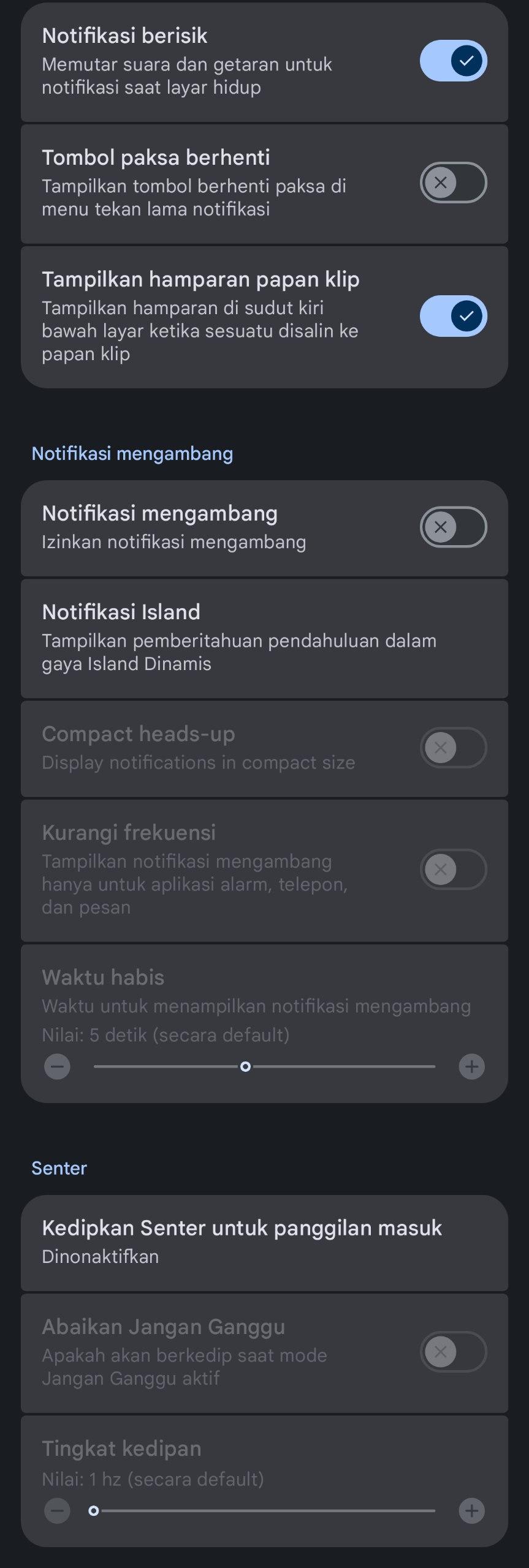This screenshot has width=529, height=1568.
Task: Enable Tombol paksa berhenti toggle
Action: tap(453, 183)
